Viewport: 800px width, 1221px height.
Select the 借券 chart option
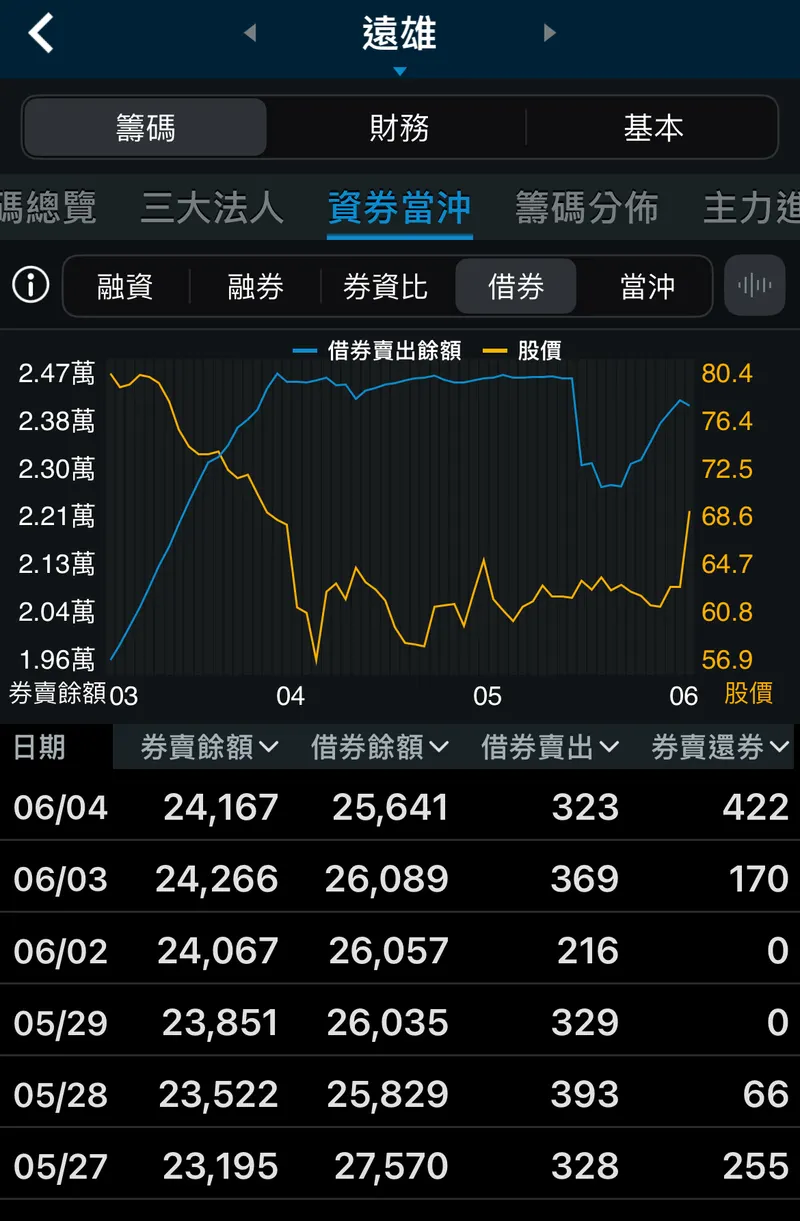516,287
